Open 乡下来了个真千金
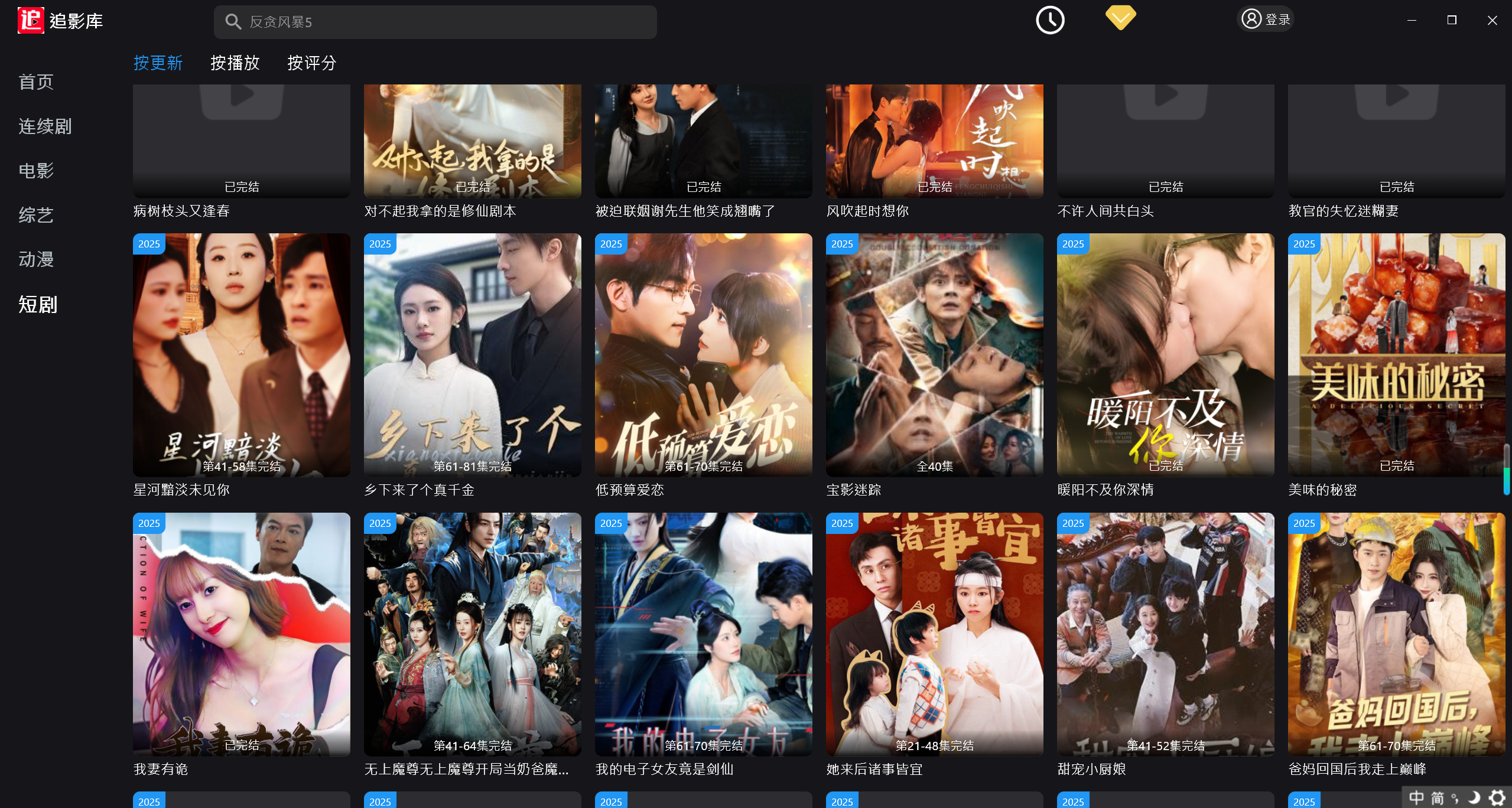1512x808 pixels. [472, 354]
